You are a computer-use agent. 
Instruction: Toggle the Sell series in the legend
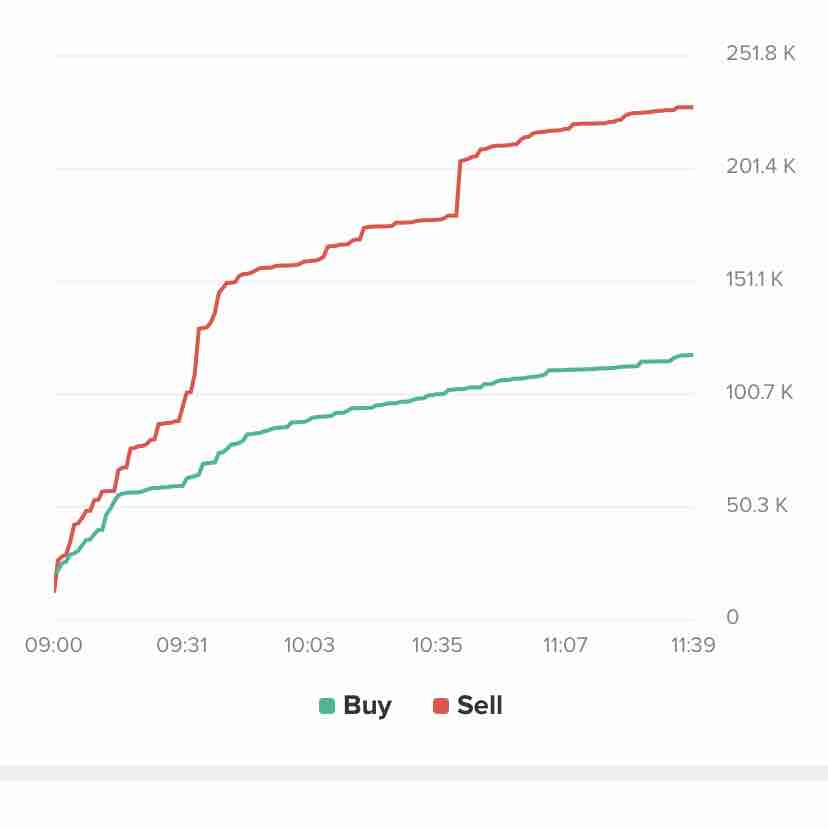(x=468, y=706)
